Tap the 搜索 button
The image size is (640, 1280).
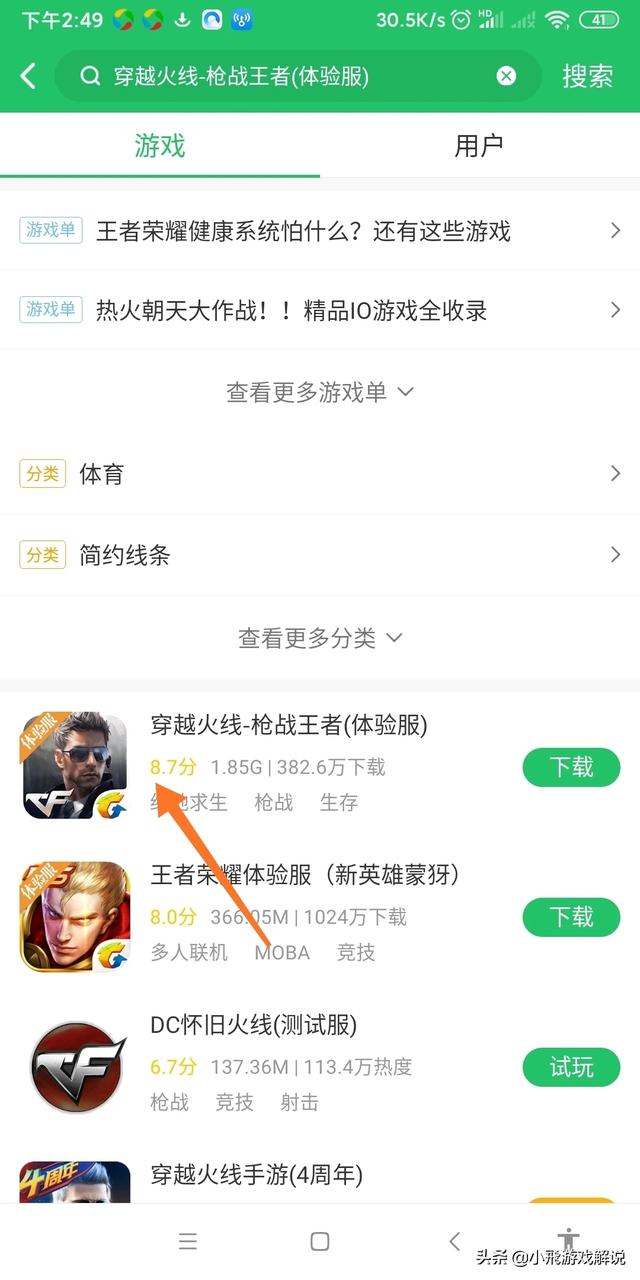(587, 76)
